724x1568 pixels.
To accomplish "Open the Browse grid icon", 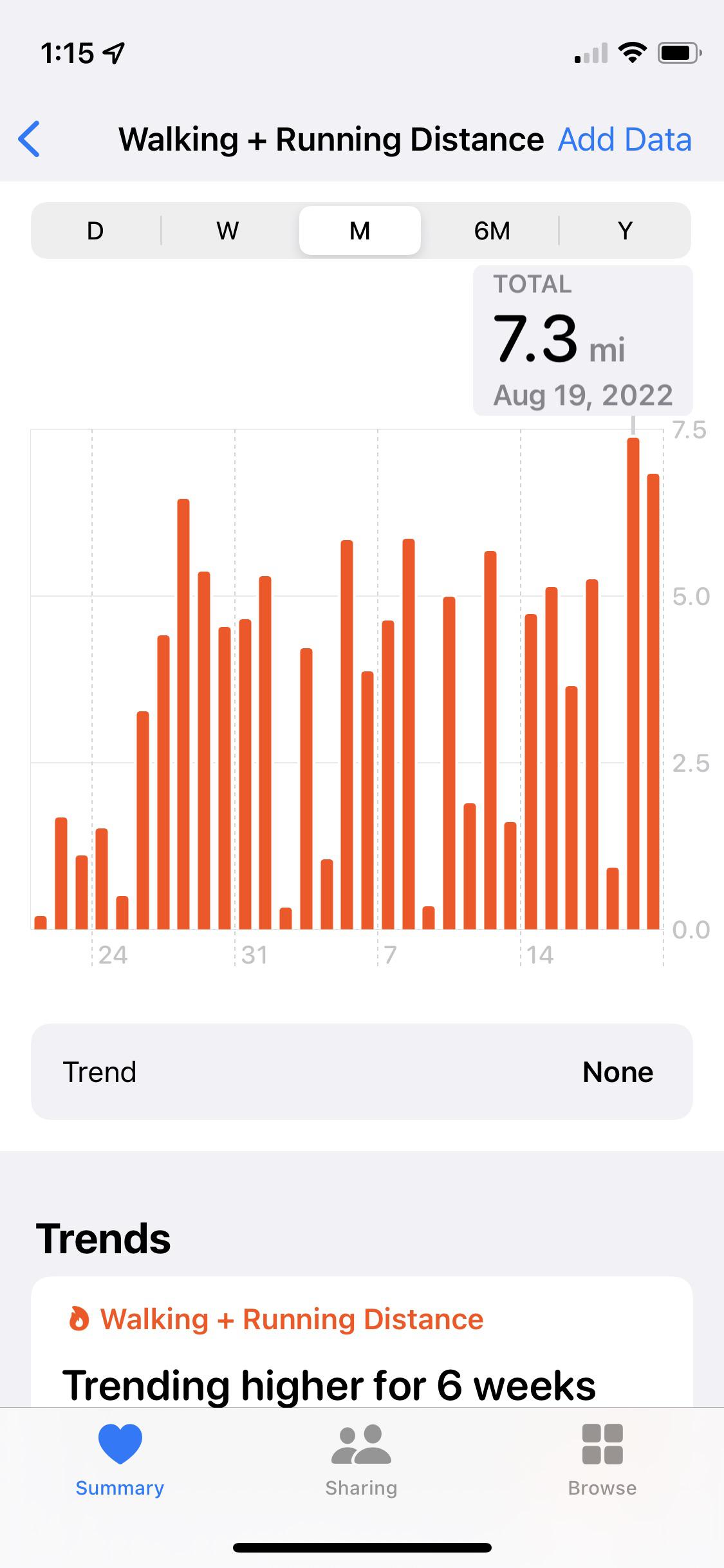I will pyautogui.click(x=601, y=1444).
